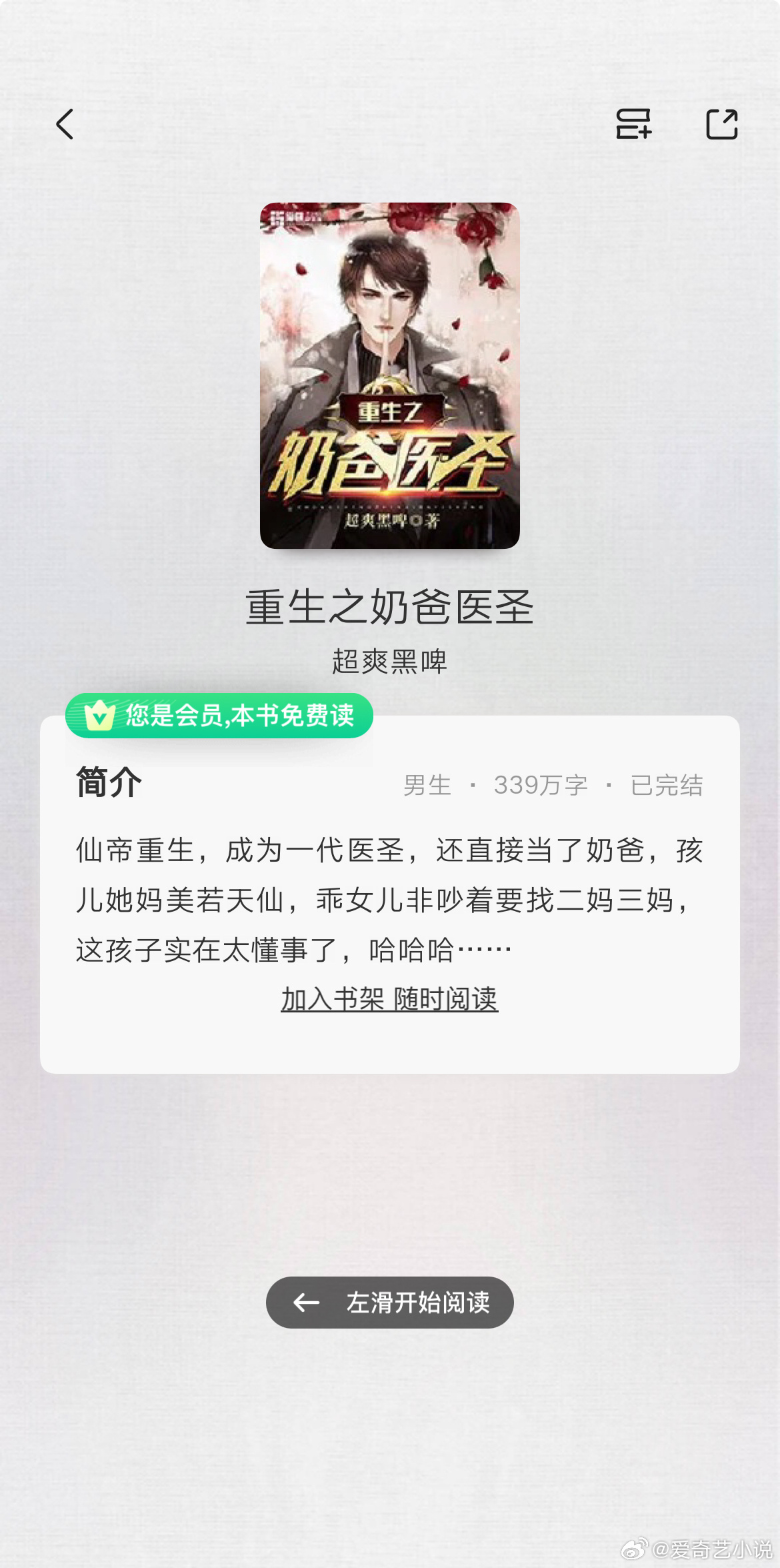Tap the 左滑开始阅读 button
This screenshot has height=1568, width=780.
tap(389, 1302)
